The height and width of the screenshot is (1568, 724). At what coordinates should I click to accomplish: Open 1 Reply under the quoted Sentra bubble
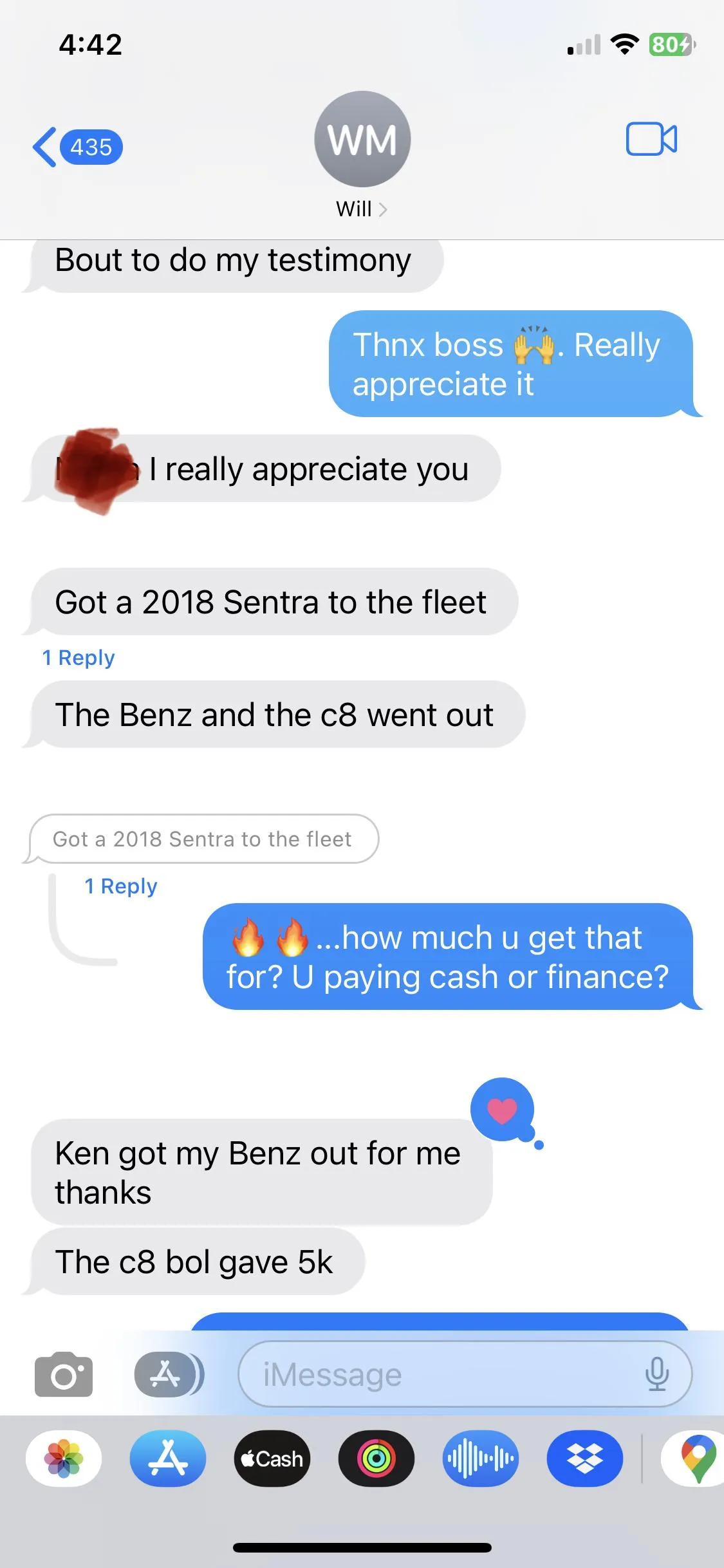click(x=121, y=886)
